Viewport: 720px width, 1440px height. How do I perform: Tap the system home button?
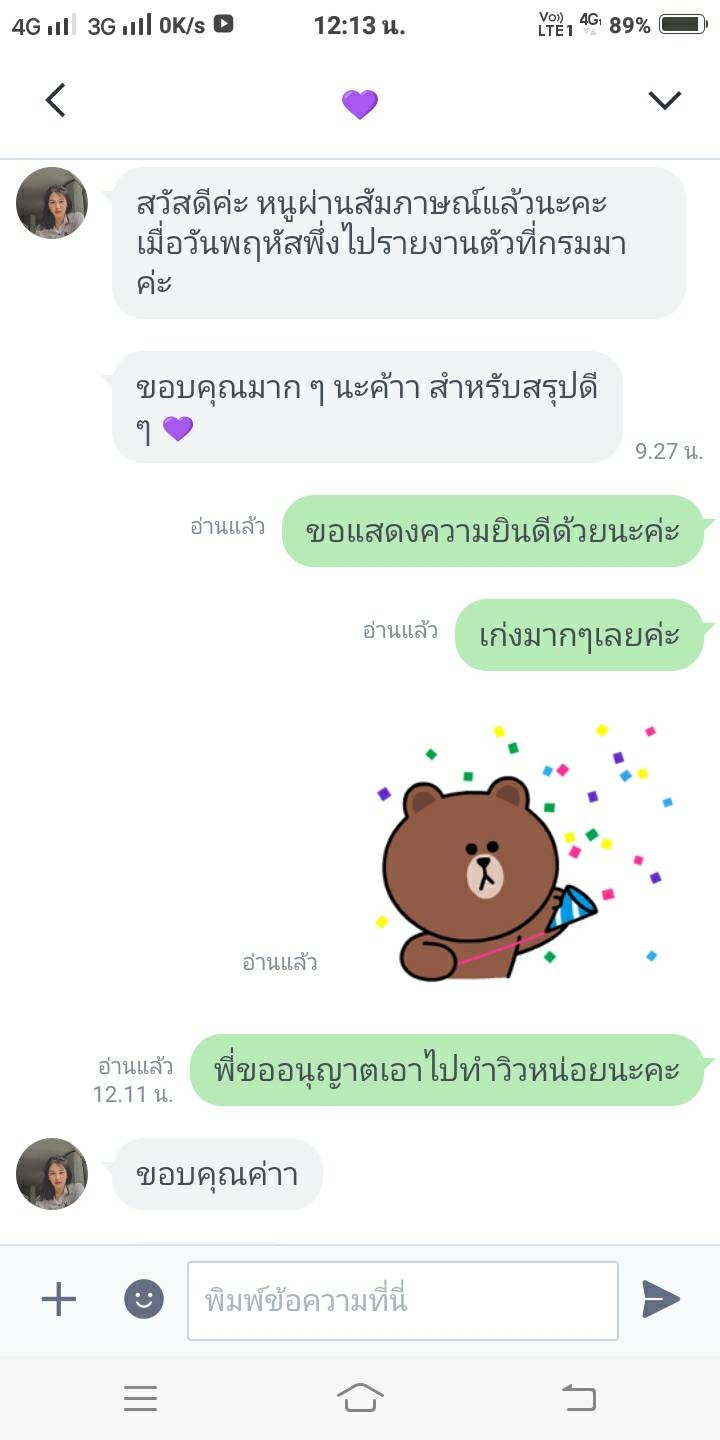pos(360,1397)
